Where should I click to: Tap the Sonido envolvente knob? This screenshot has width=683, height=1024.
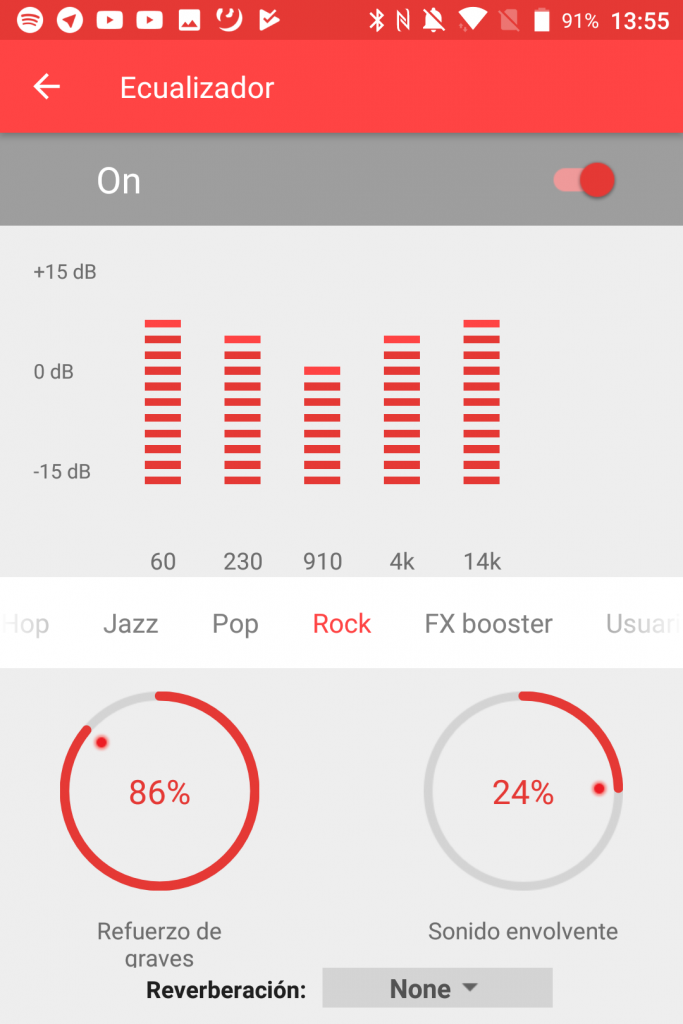[523, 792]
